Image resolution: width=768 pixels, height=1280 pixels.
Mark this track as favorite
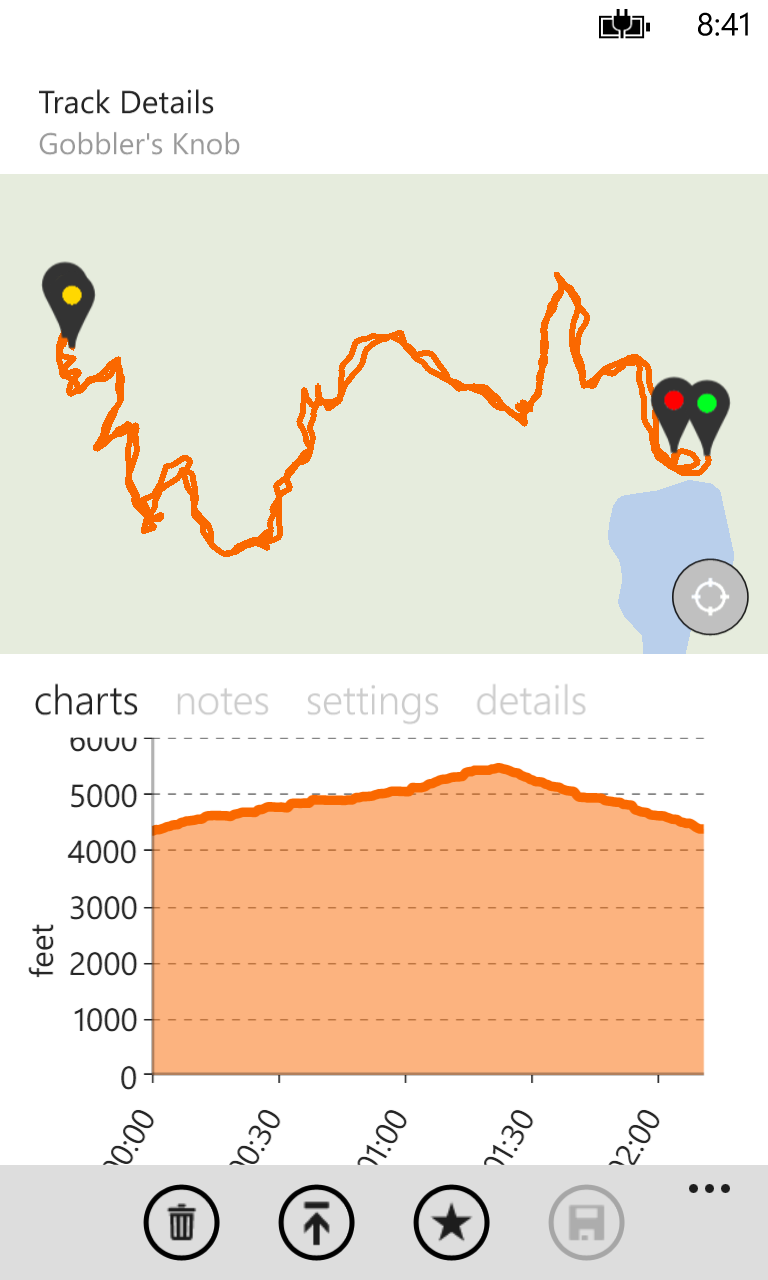coord(451,1222)
